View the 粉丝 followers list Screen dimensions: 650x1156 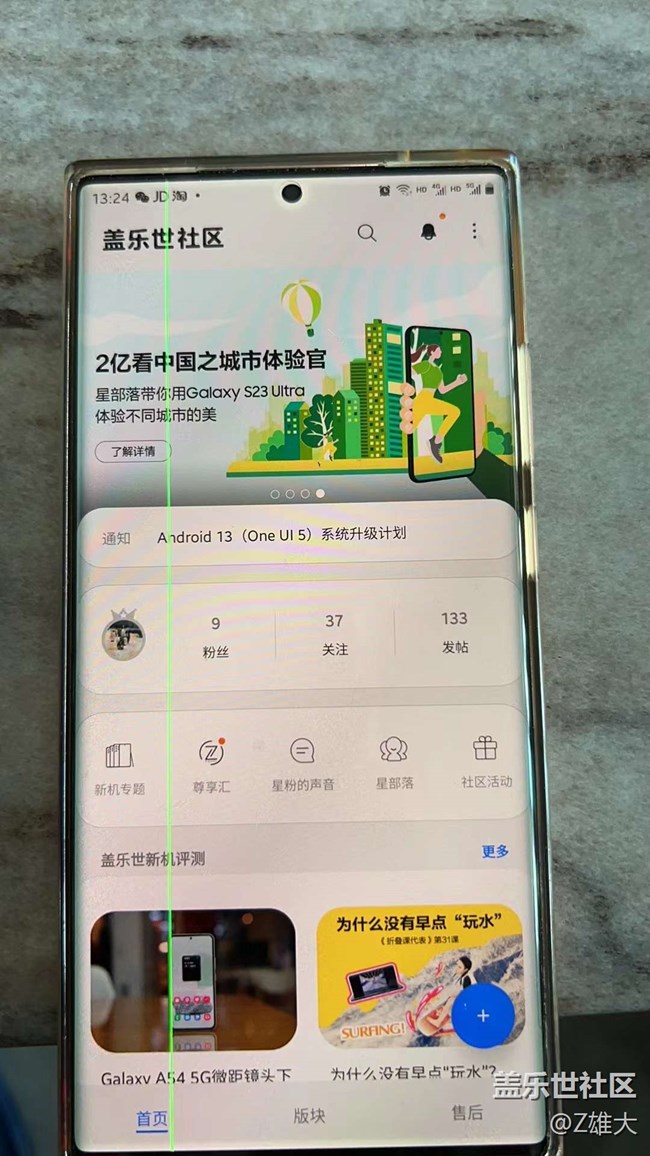[216, 635]
